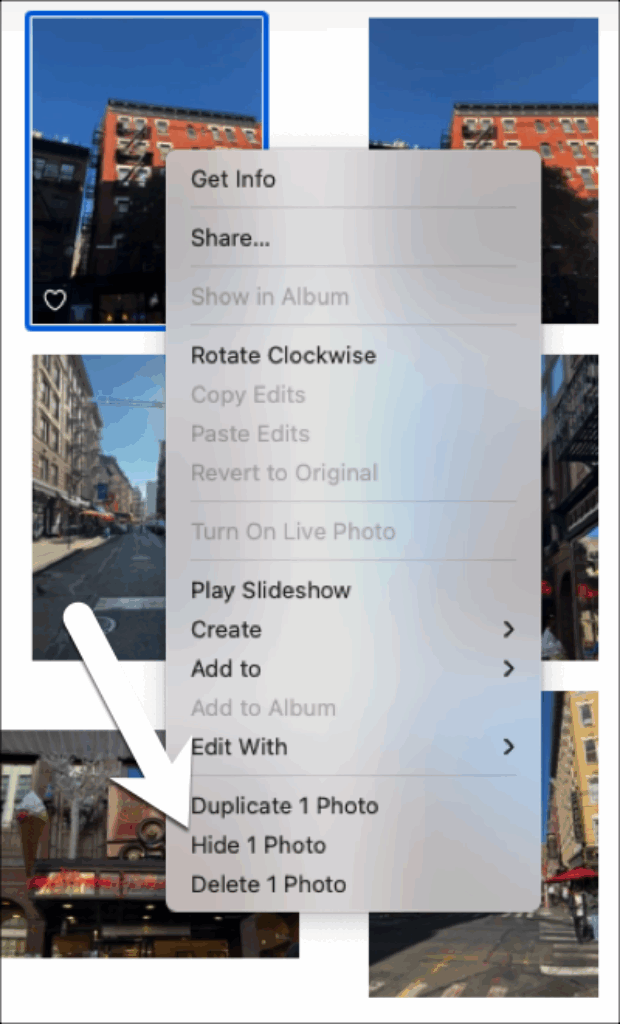Image resolution: width=620 pixels, height=1024 pixels.
Task: Duplicate 1 Photo
Action: (284, 806)
